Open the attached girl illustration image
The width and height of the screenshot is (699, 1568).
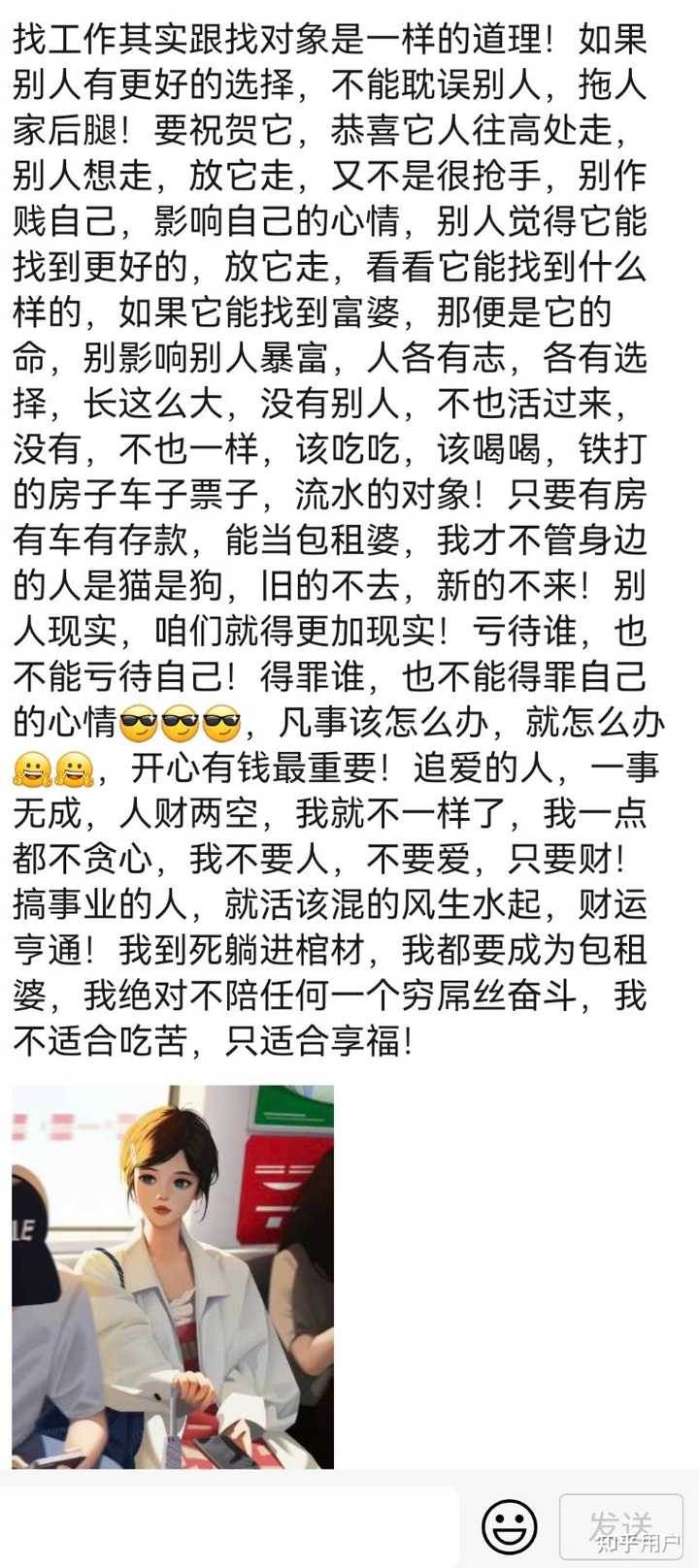(173, 1277)
